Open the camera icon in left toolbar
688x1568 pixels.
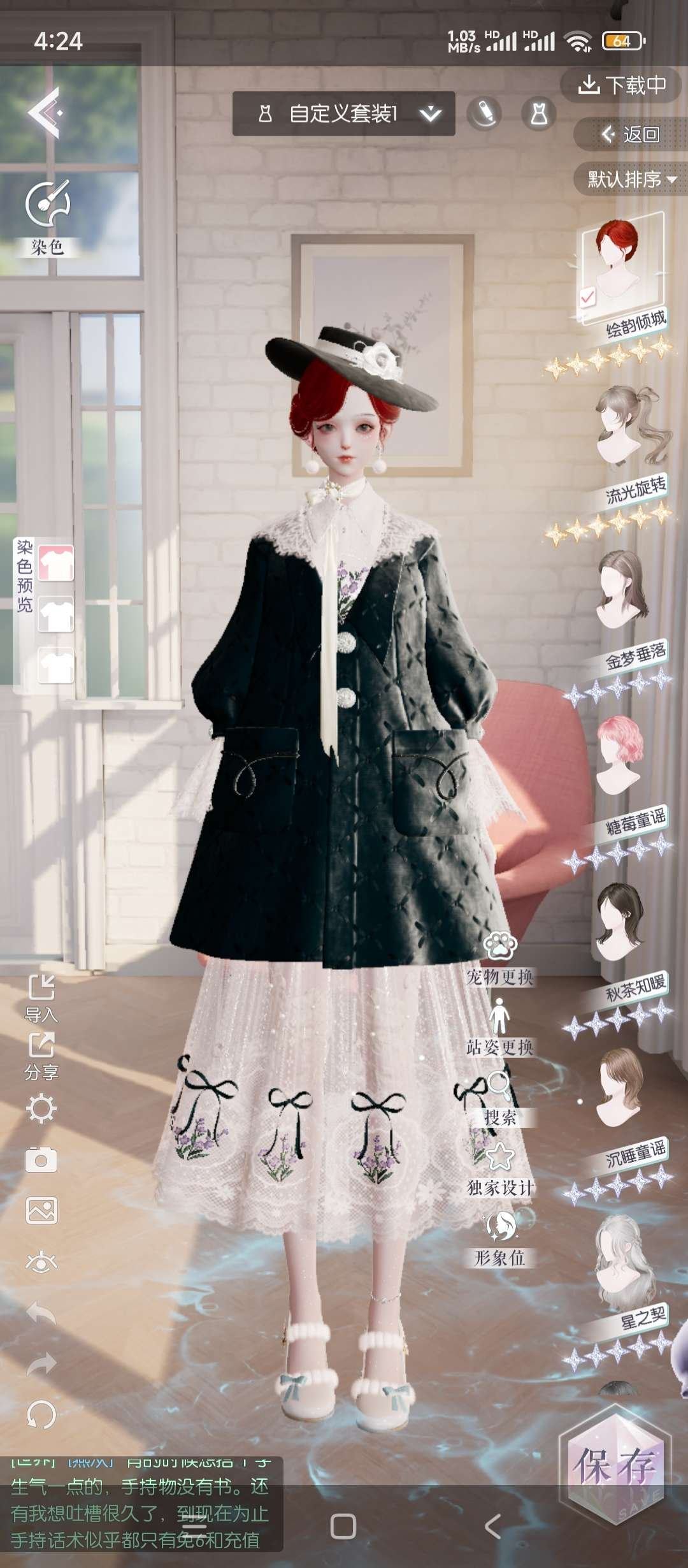[x=41, y=1160]
